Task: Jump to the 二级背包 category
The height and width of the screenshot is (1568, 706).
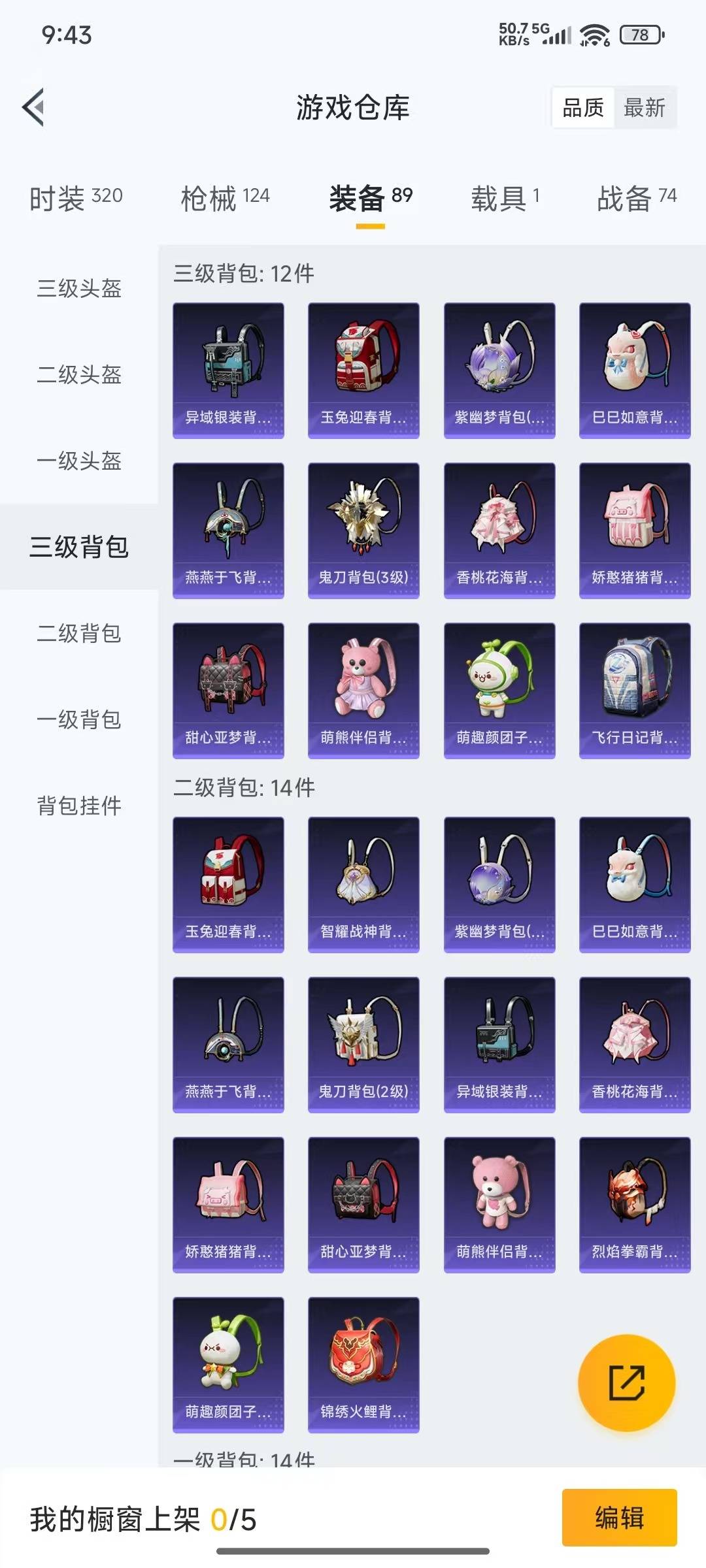Action: click(79, 633)
